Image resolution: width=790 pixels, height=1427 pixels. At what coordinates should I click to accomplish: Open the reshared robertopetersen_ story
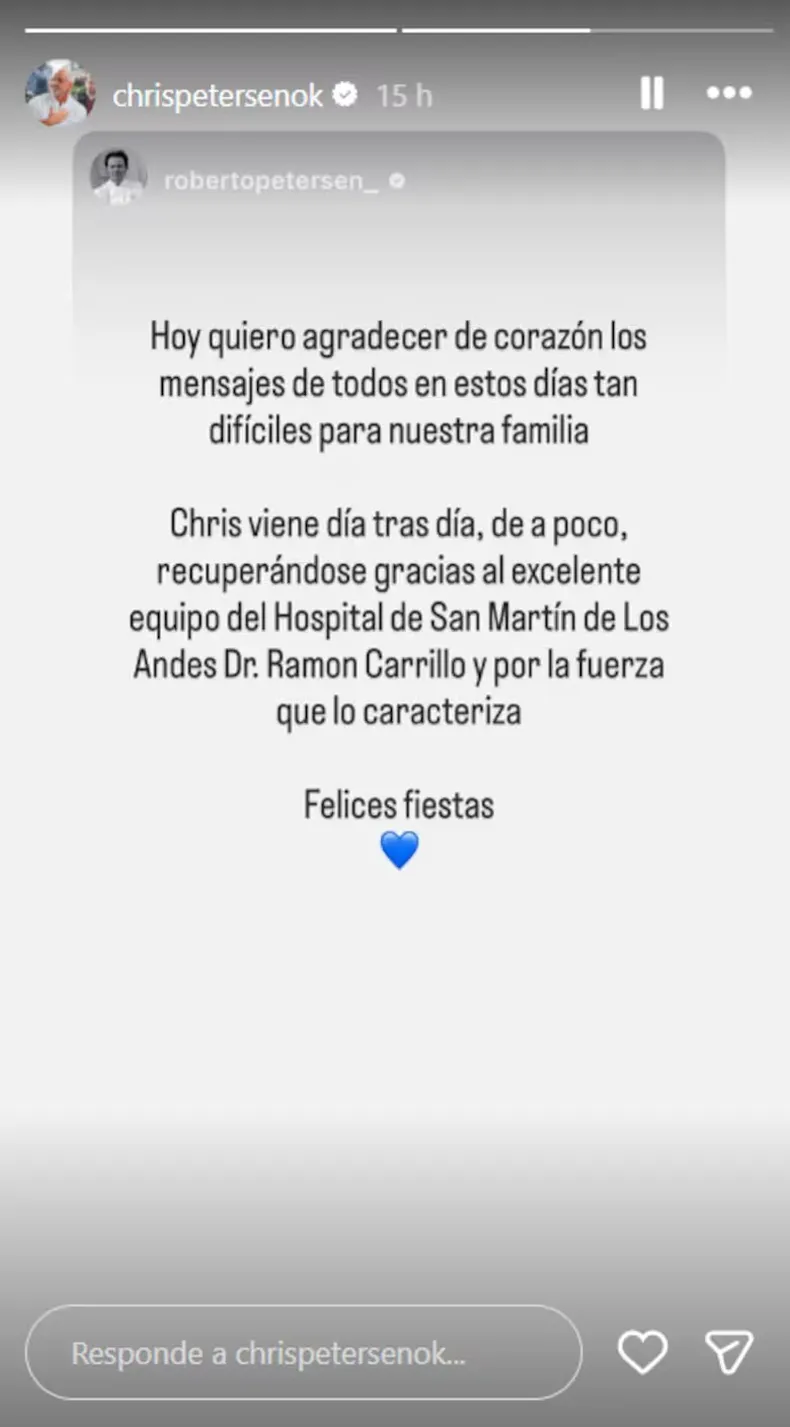point(271,182)
